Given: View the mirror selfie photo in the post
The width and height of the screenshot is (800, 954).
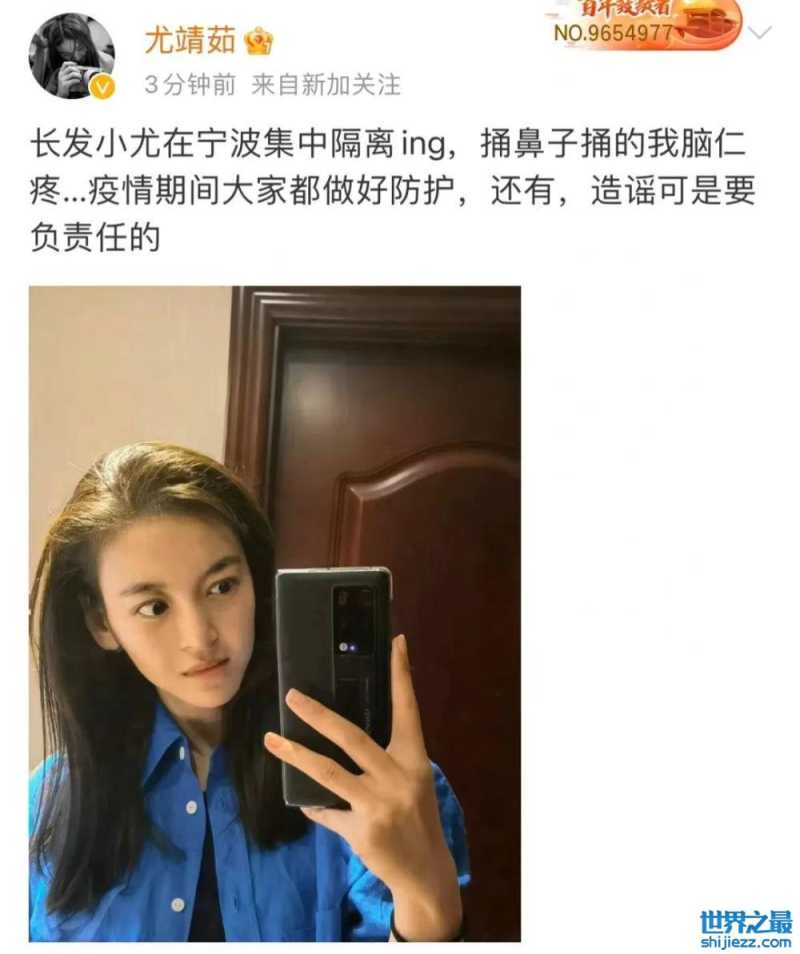Looking at the screenshot, I should click(x=274, y=613).
